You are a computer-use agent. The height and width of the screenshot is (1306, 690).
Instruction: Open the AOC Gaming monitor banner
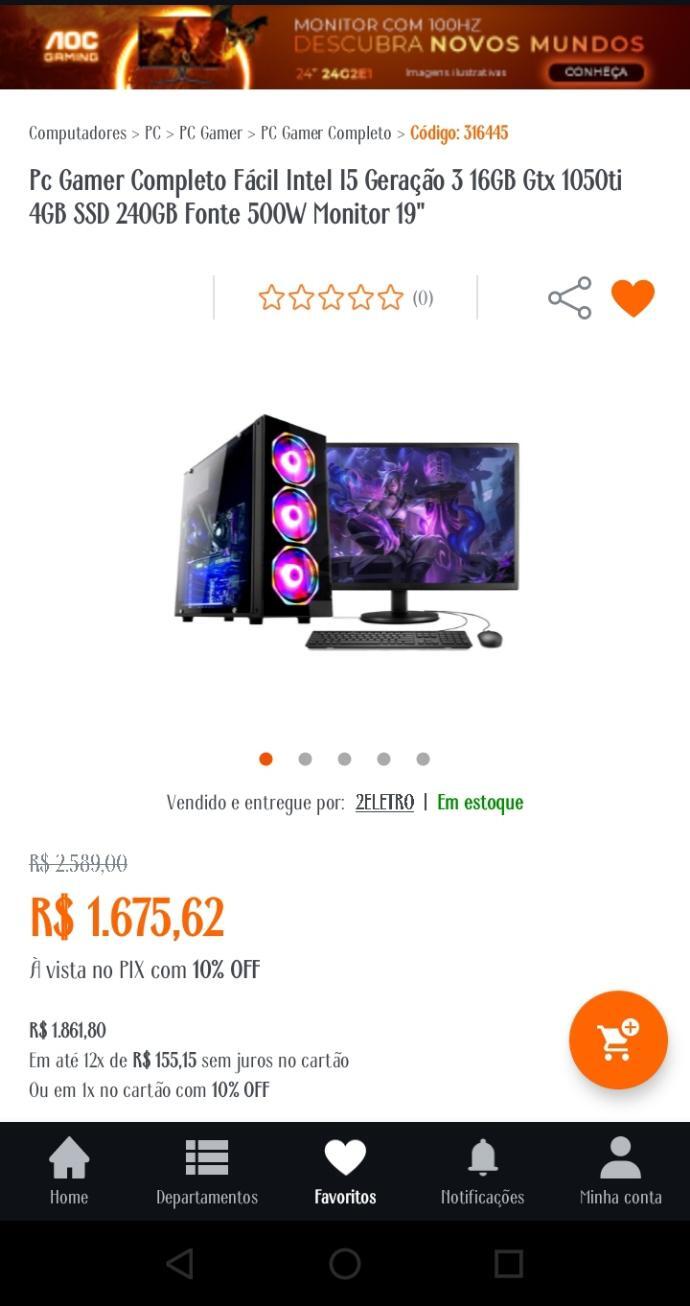point(345,47)
